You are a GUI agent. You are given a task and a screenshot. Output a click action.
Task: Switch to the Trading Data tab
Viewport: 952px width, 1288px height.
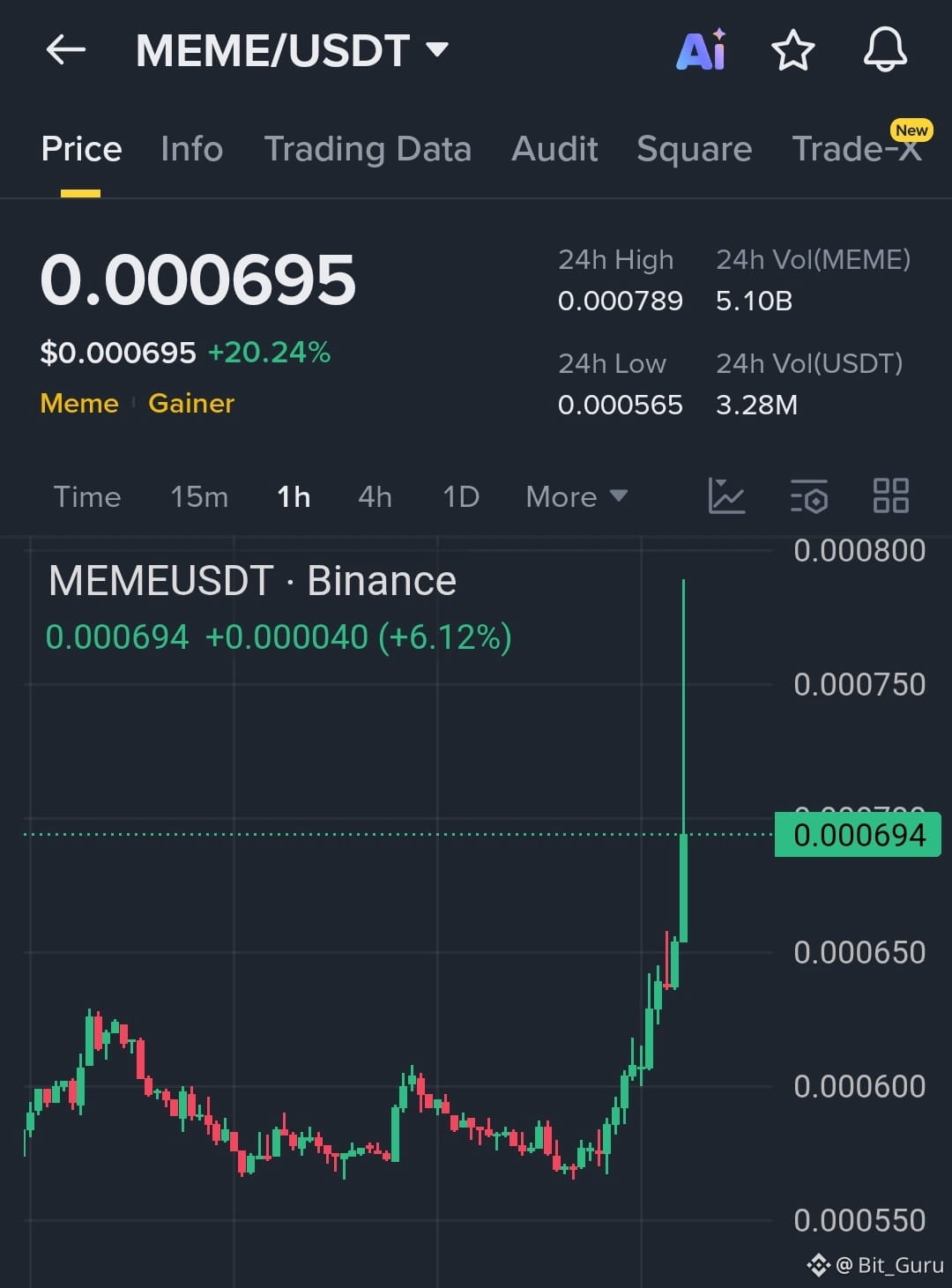point(368,149)
